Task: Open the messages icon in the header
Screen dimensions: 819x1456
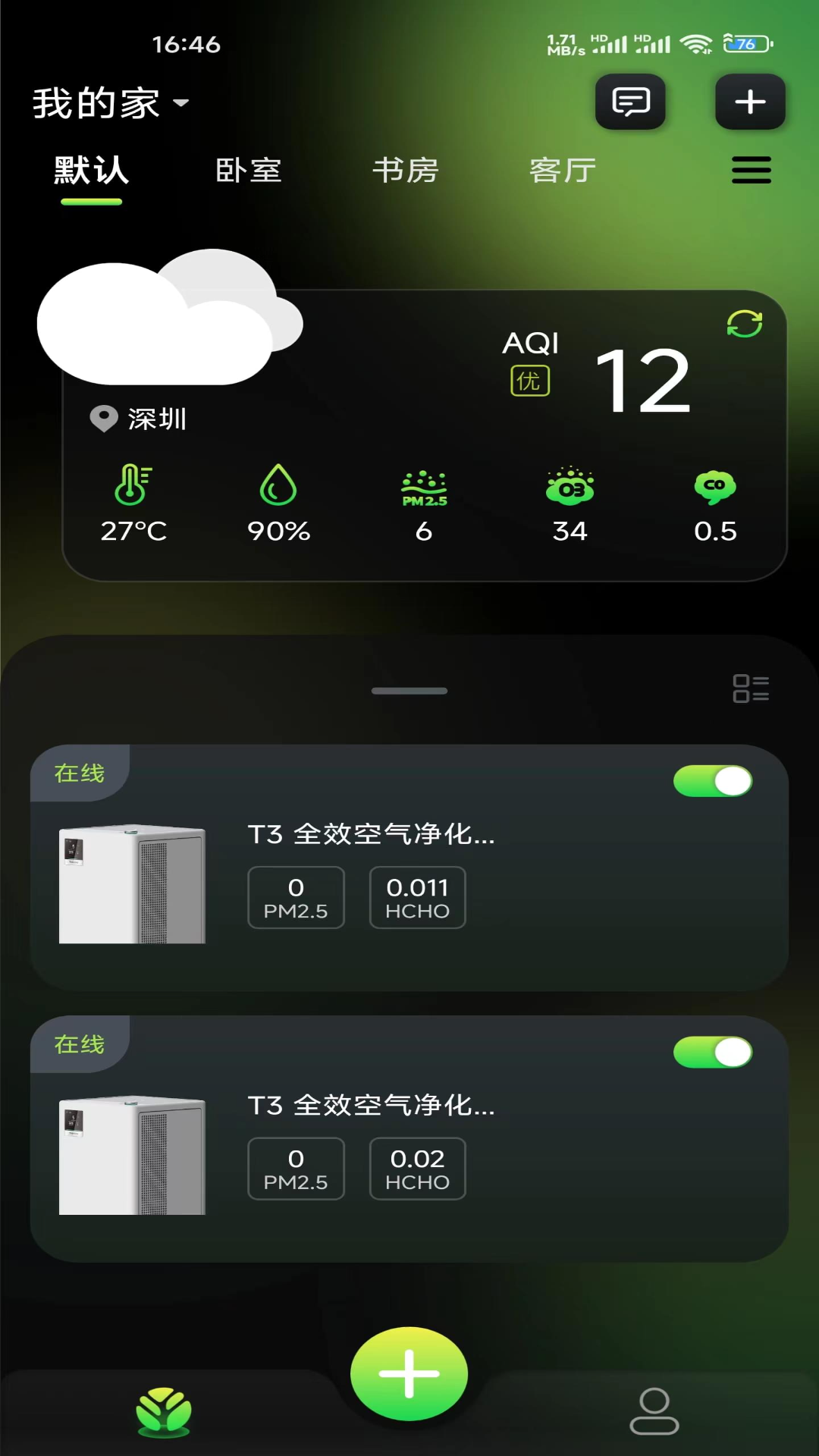Action: [x=630, y=102]
